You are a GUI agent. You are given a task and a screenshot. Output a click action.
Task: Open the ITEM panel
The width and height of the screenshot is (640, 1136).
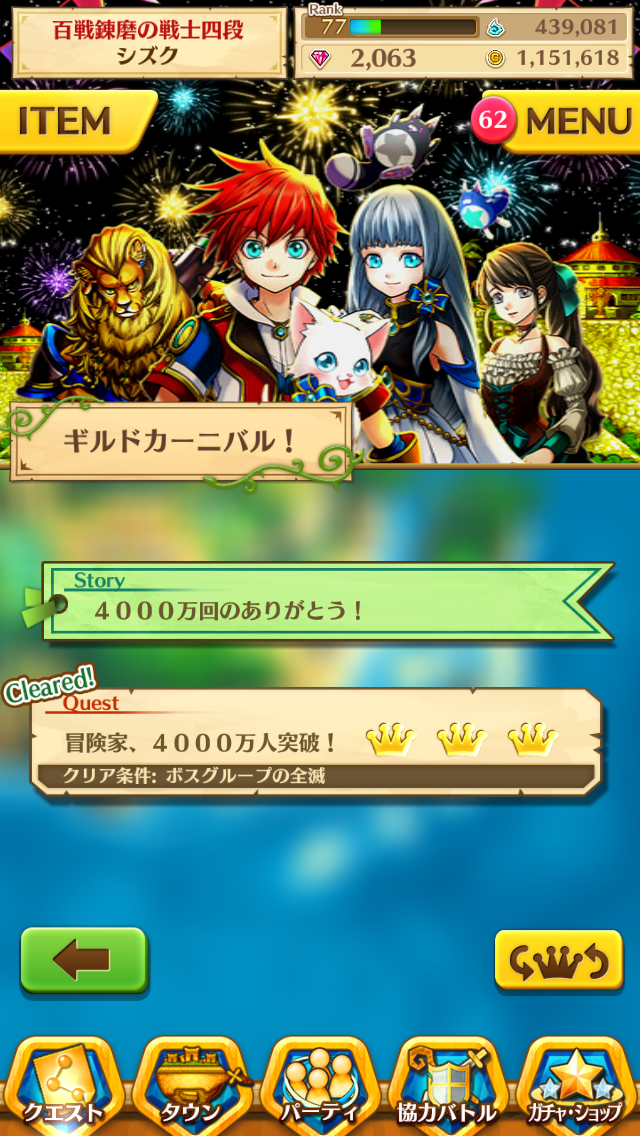(70, 122)
